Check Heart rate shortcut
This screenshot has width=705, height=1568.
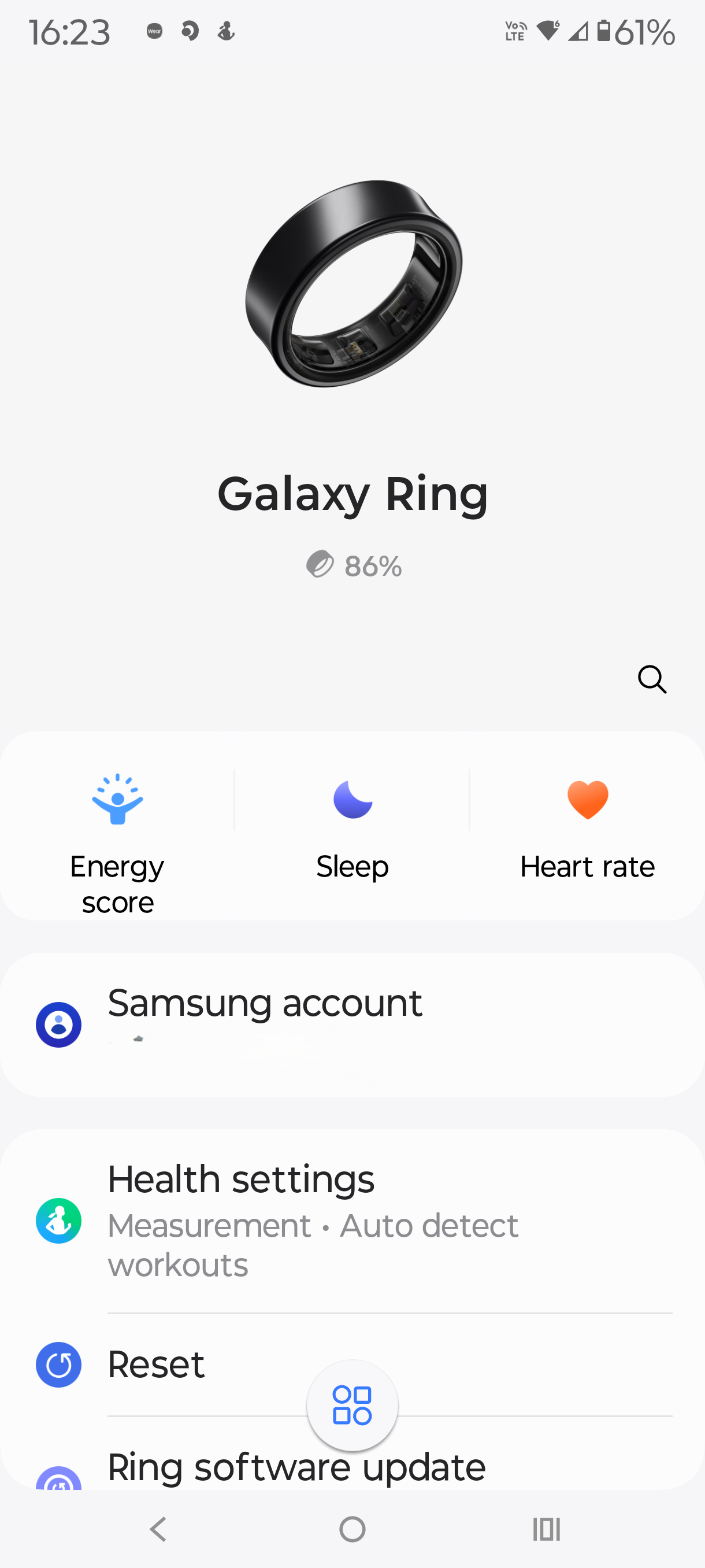tap(587, 828)
